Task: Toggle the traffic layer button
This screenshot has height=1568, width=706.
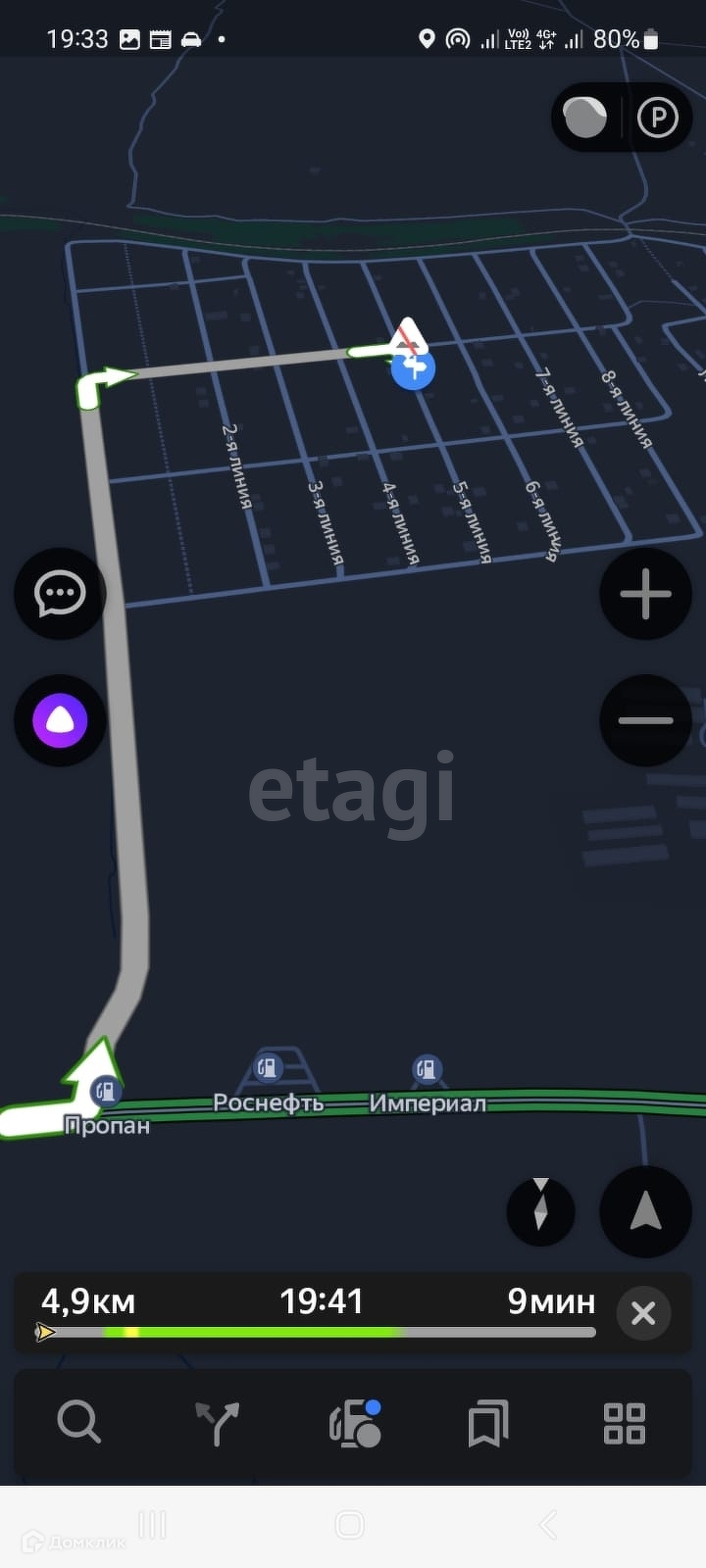Action: click(585, 119)
